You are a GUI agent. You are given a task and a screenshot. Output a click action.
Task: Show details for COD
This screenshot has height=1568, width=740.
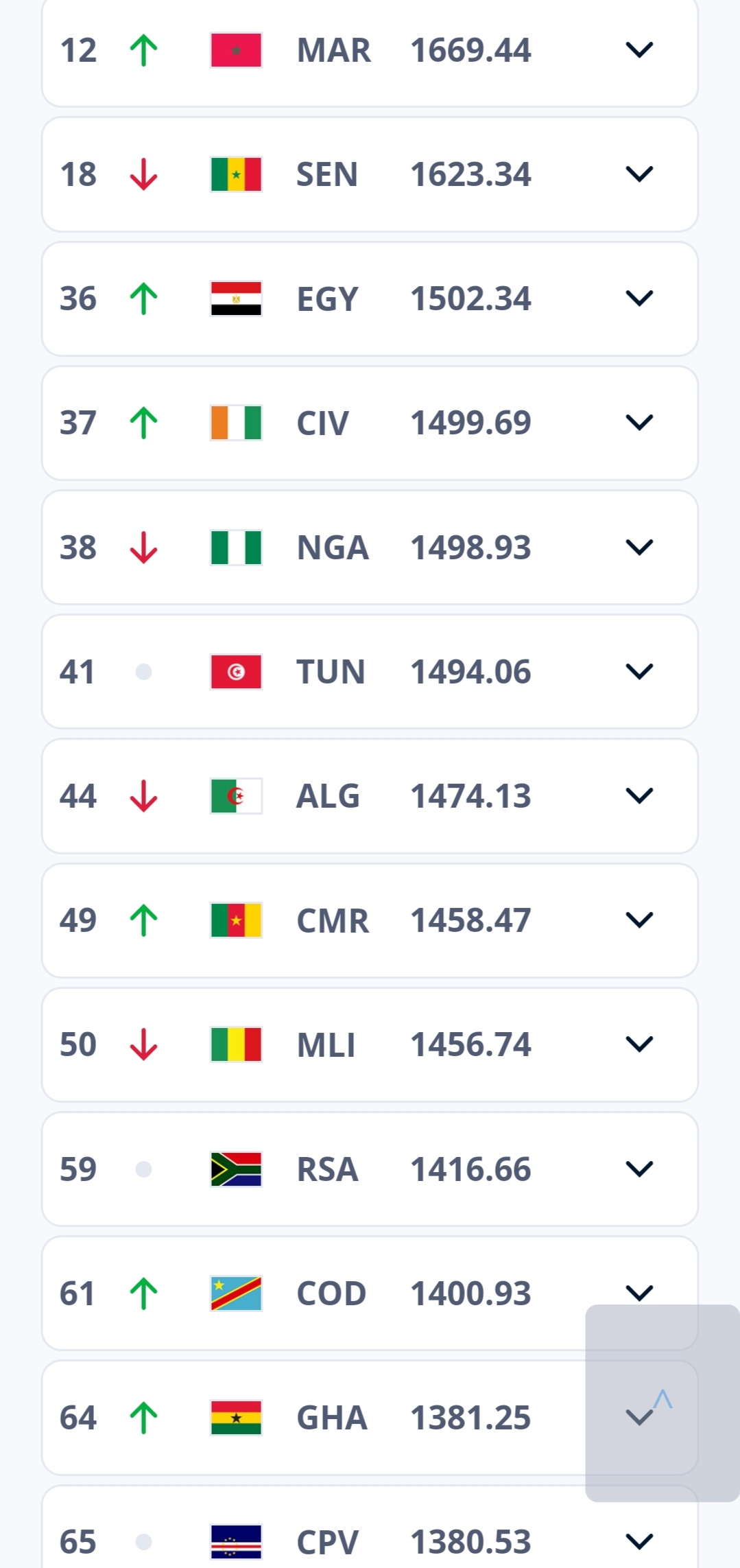pyautogui.click(x=639, y=1294)
